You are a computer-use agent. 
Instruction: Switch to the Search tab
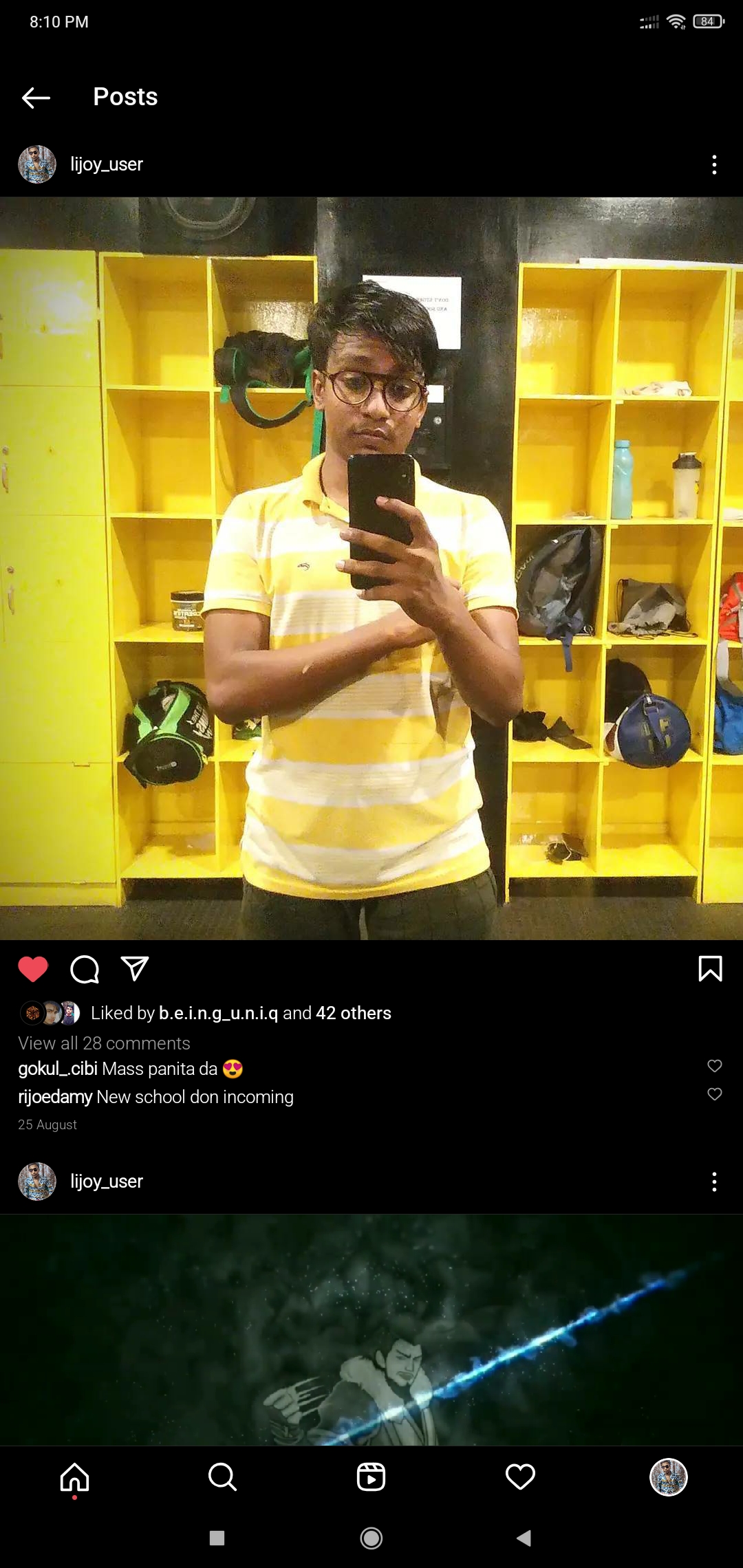[222, 1477]
